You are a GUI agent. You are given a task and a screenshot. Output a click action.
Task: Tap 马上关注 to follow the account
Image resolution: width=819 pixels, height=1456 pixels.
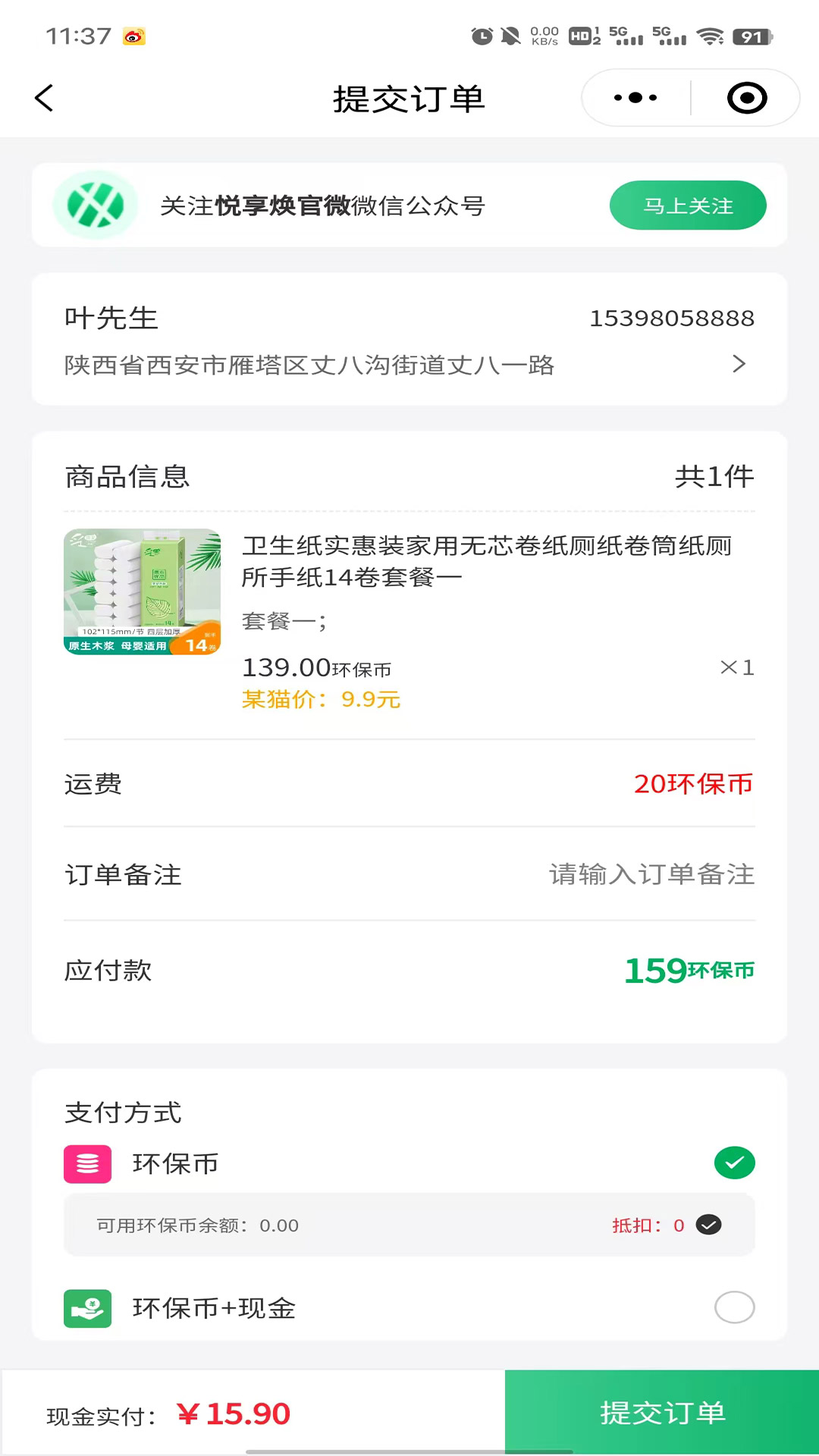[687, 205]
